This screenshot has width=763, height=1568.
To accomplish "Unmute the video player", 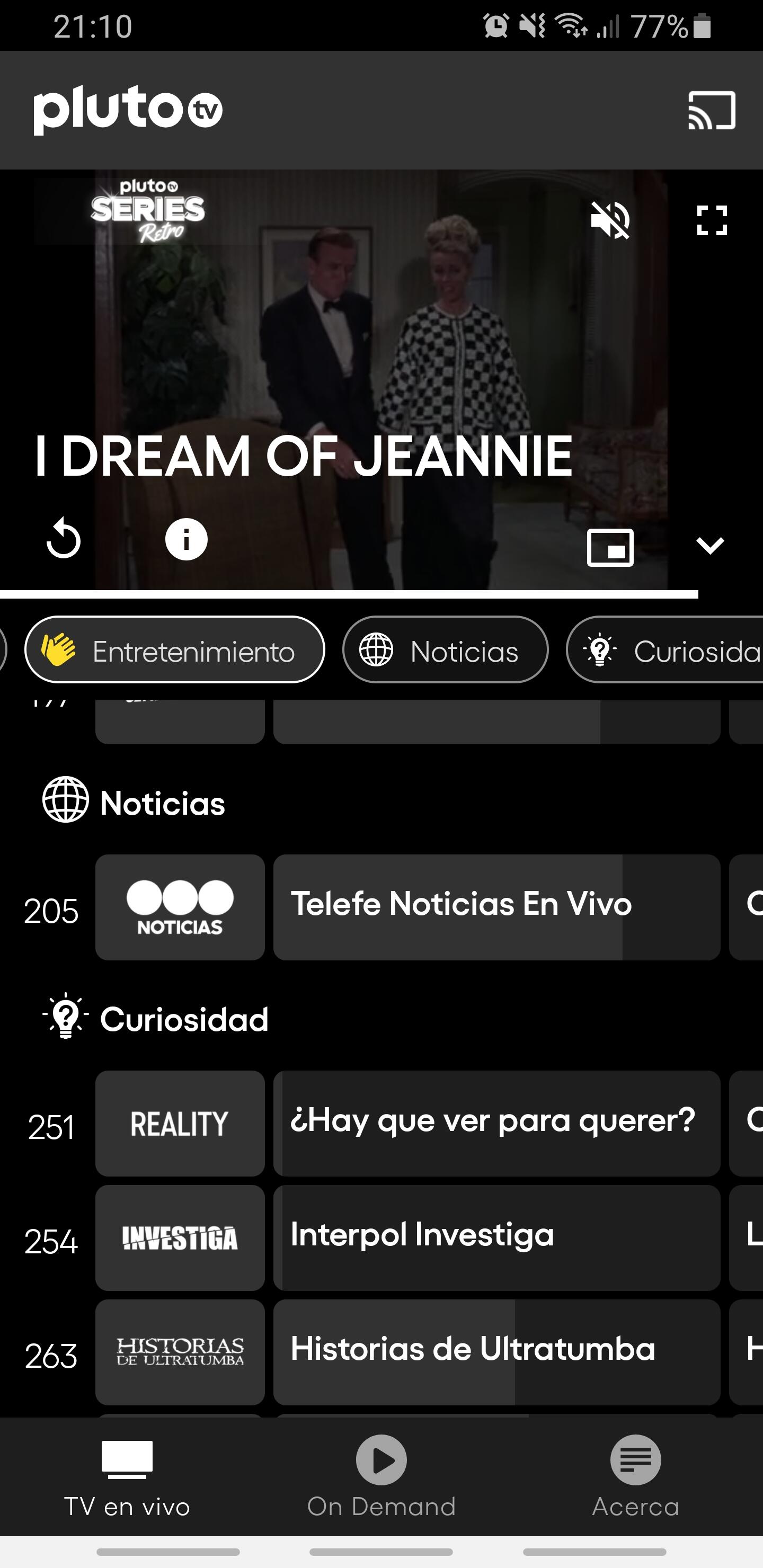I will coord(610,220).
